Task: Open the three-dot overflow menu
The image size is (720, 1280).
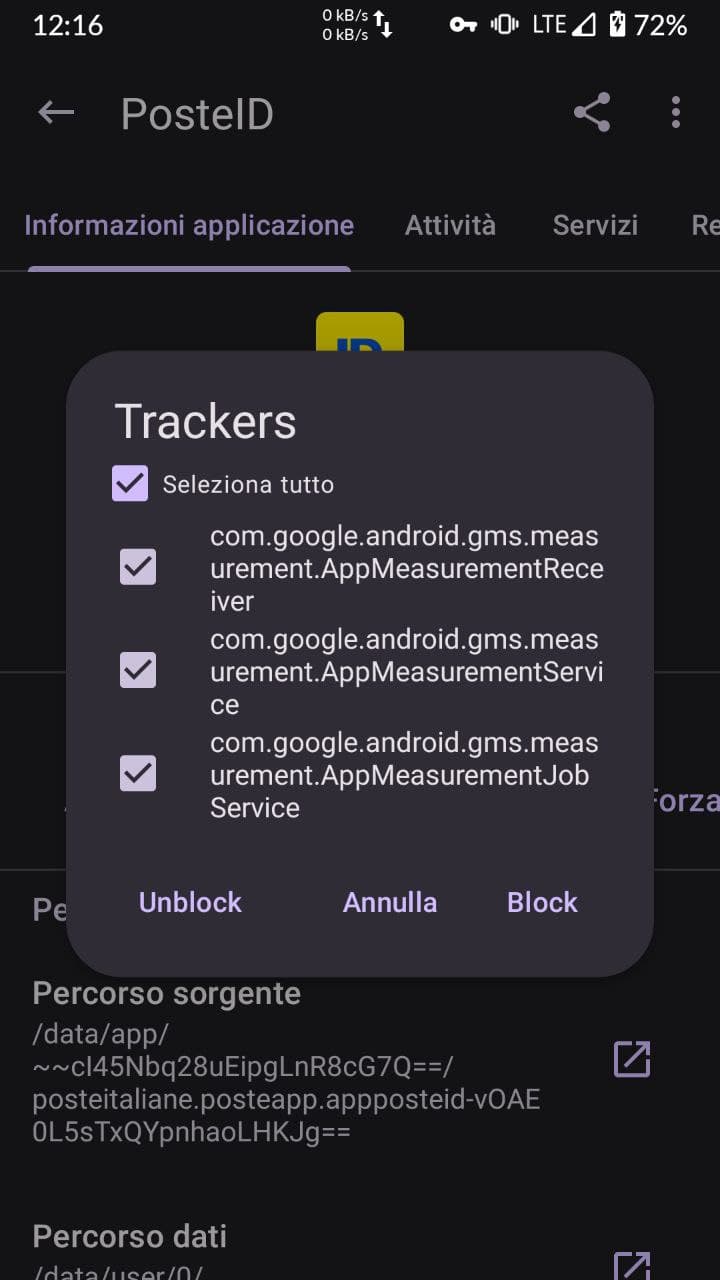Action: coord(676,113)
